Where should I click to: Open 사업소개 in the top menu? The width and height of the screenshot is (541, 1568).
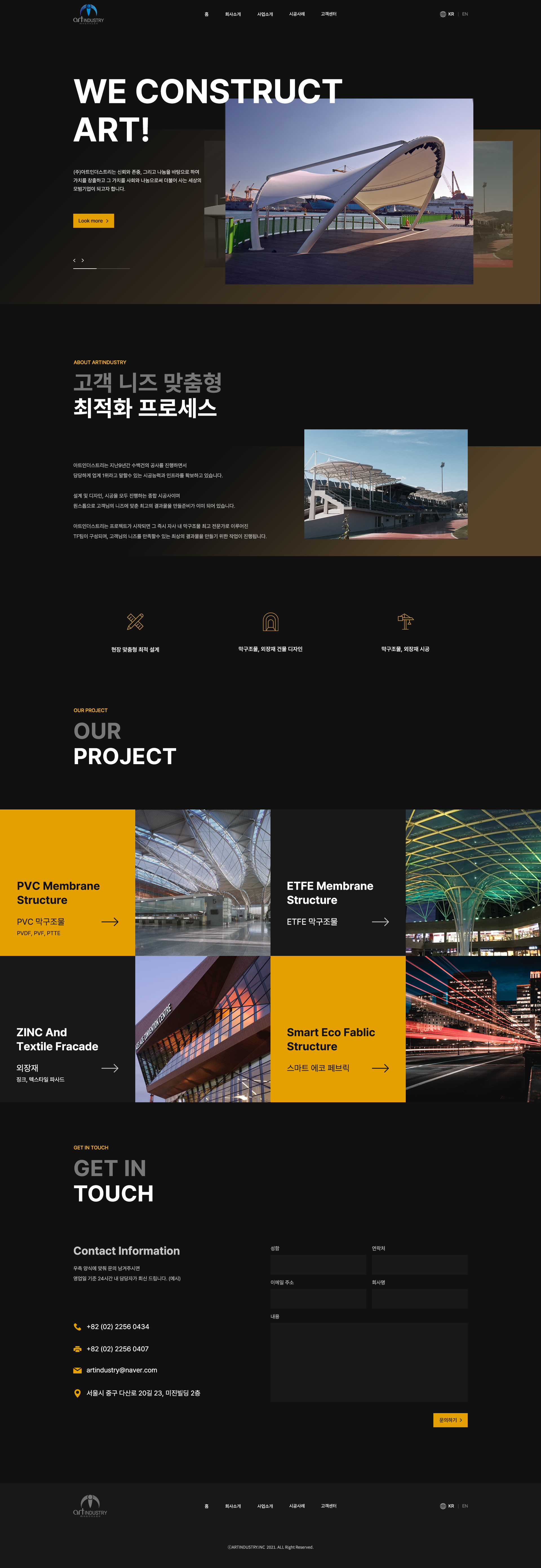pos(265,14)
